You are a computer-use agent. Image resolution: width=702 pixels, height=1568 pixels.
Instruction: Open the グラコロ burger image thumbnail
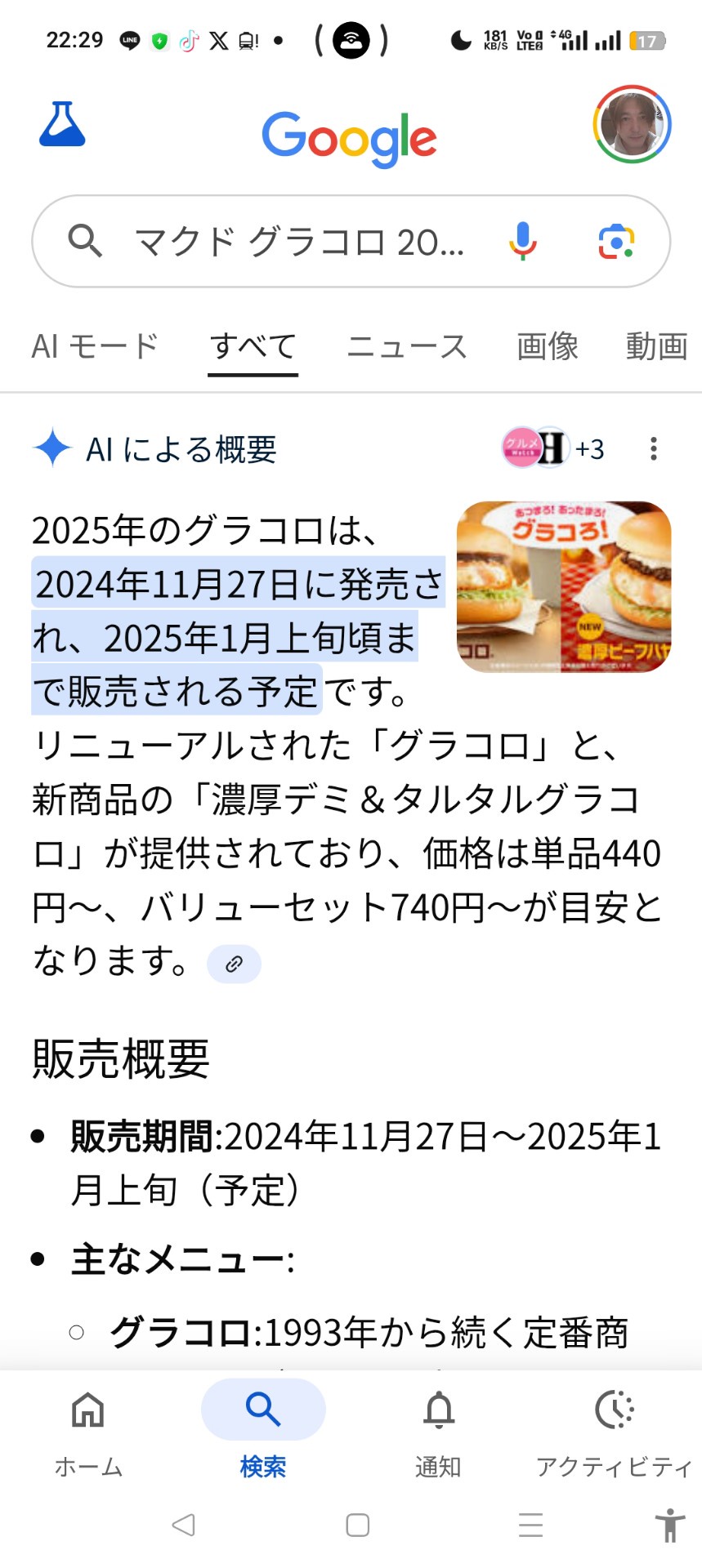pyautogui.click(x=564, y=586)
